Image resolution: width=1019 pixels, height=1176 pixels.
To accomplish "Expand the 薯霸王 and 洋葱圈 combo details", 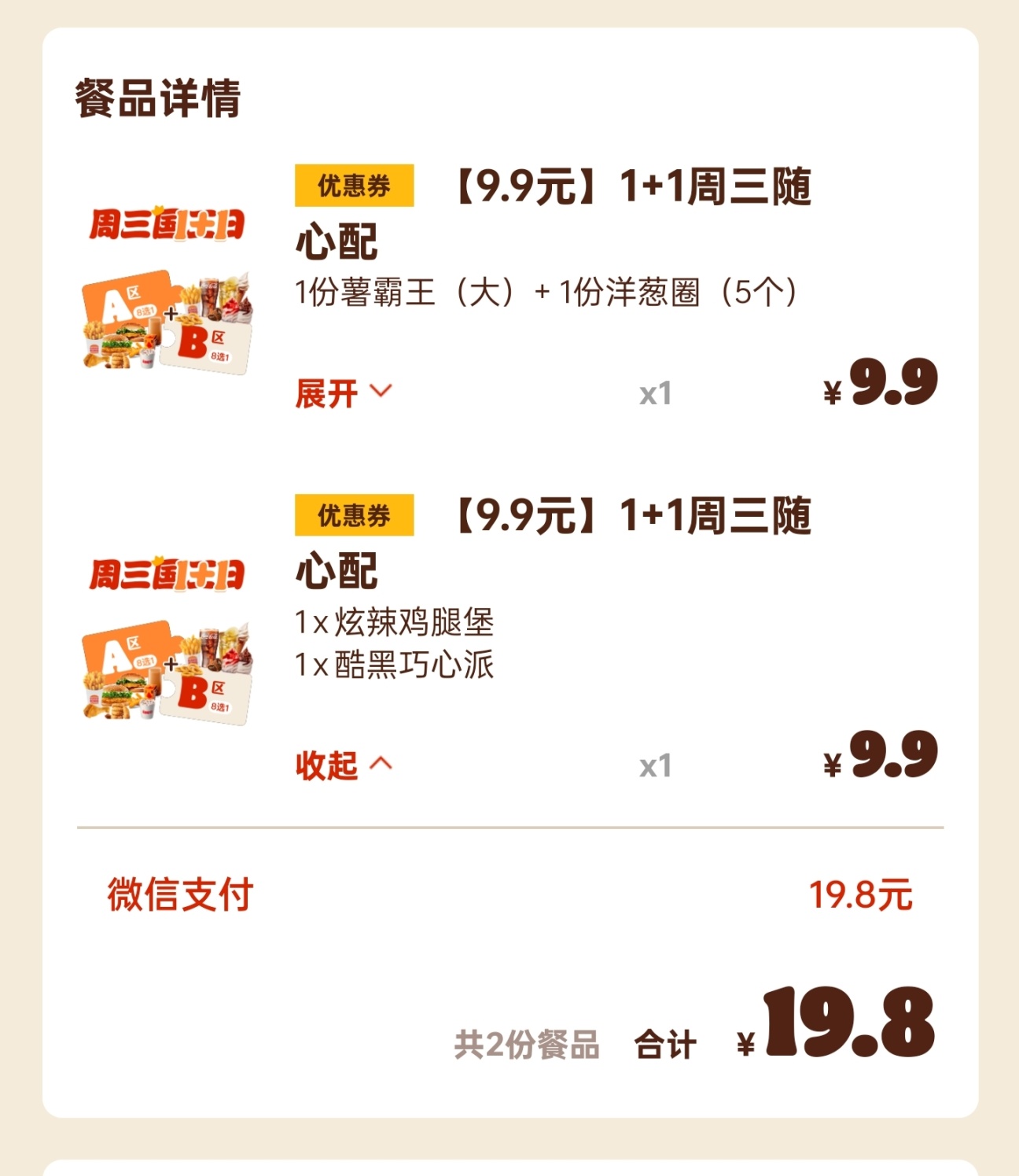I will pos(343,393).
